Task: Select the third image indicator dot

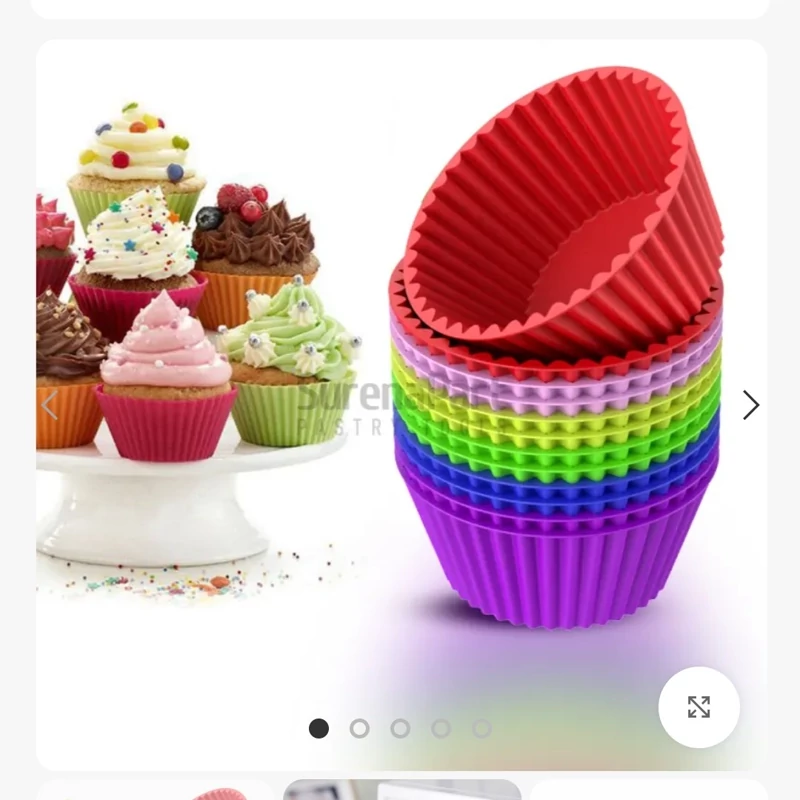Action: click(x=400, y=728)
